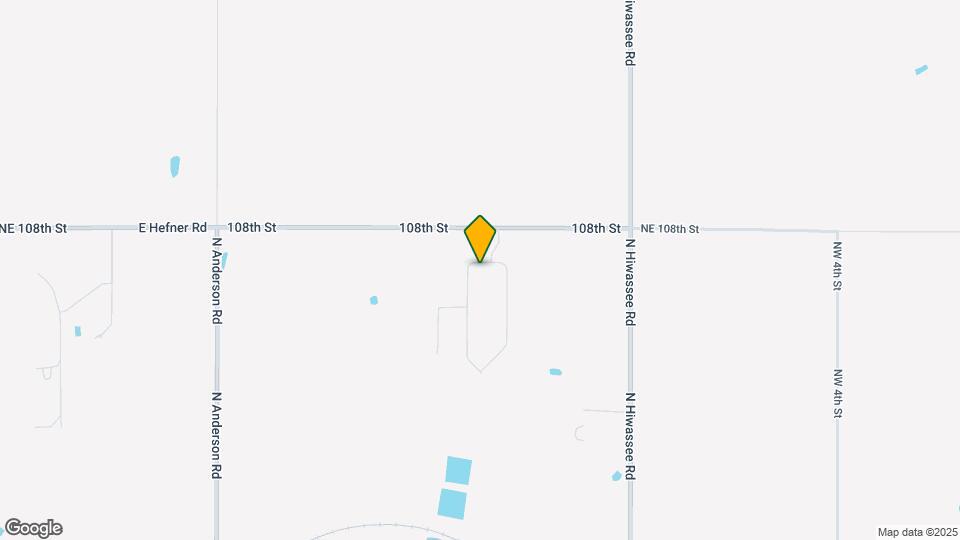Viewport: 960px width, 540px height.
Task: Tap the orange location marker on 108th St
Action: tap(480, 238)
